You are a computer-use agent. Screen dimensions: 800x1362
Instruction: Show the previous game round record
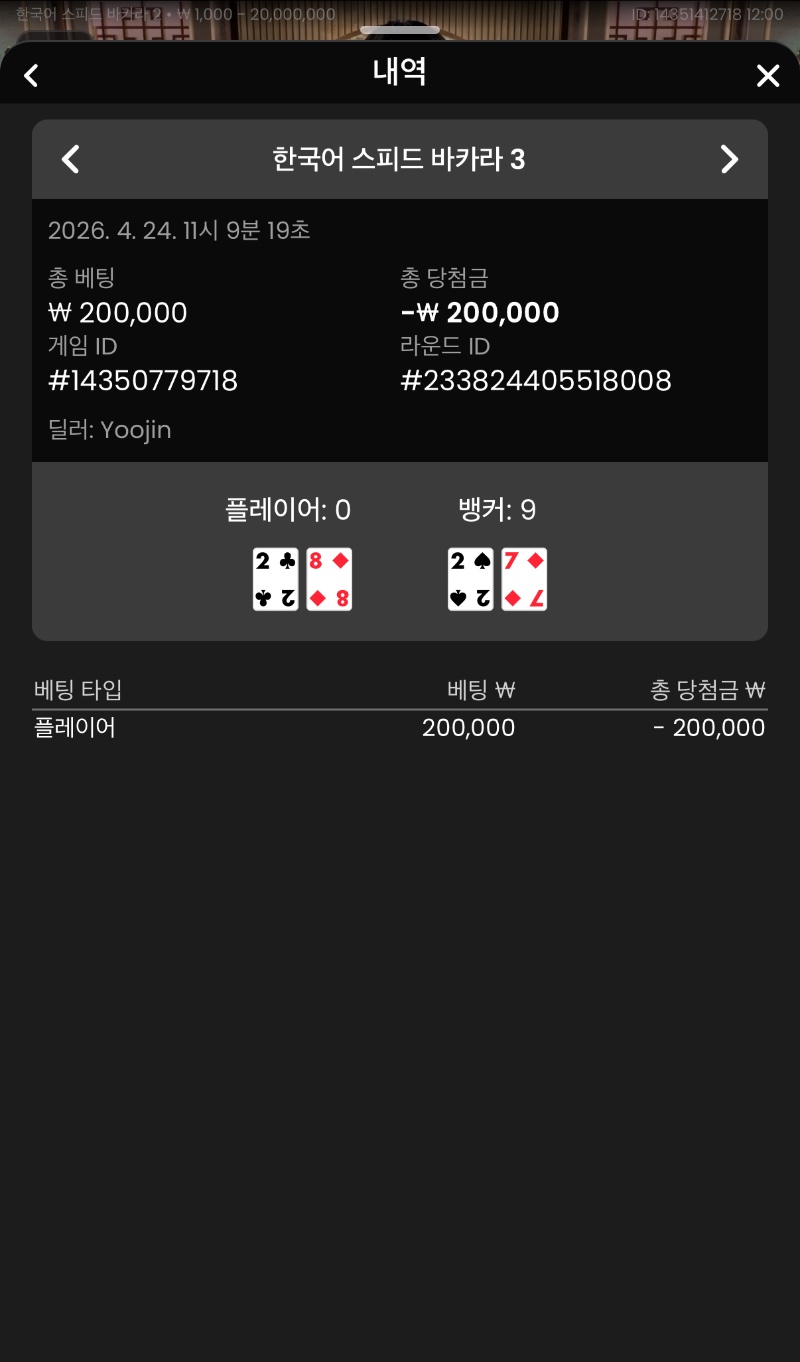[70, 159]
